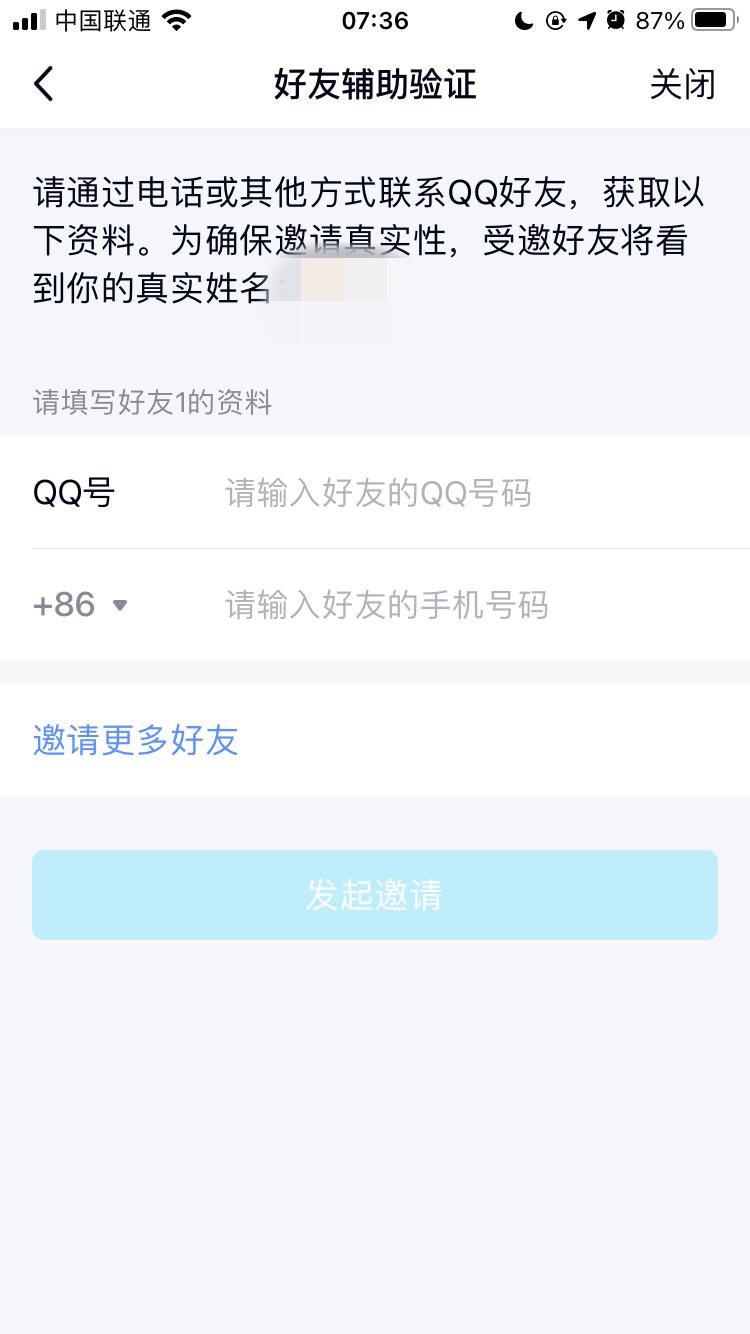
Task: Tap the Do Not Disturb moon icon
Action: coord(523,19)
